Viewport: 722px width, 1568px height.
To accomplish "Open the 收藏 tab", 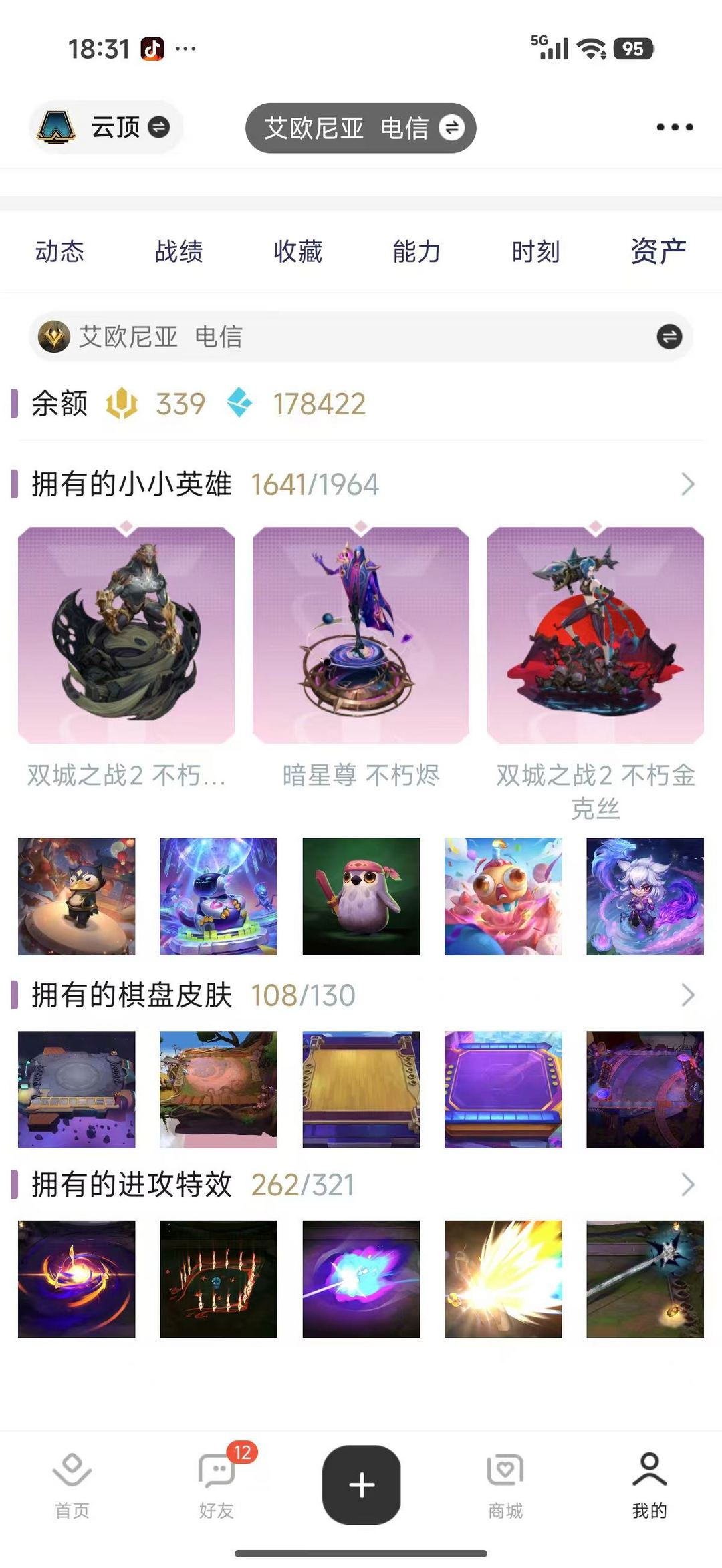I will click(x=297, y=252).
